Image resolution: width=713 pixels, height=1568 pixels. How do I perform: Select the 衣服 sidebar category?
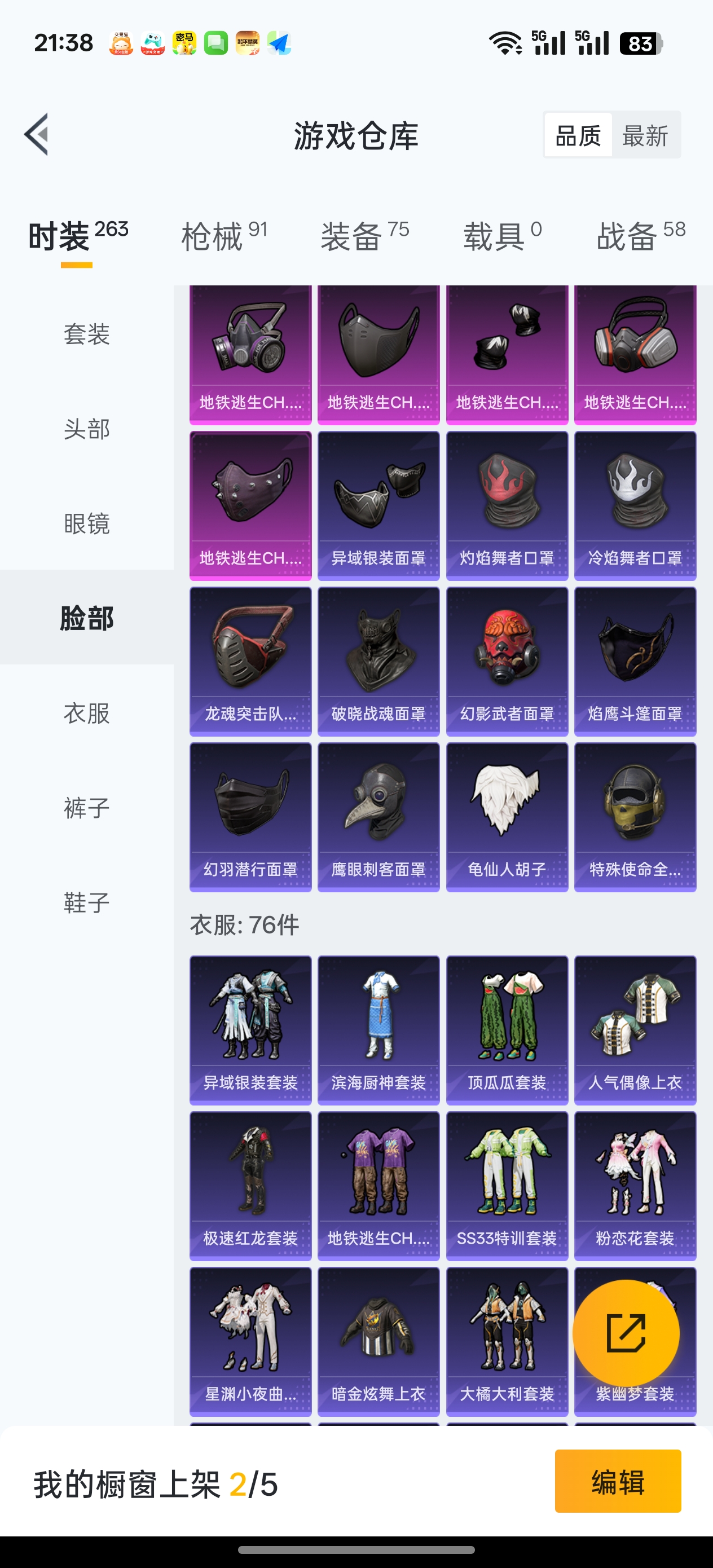[x=86, y=713]
